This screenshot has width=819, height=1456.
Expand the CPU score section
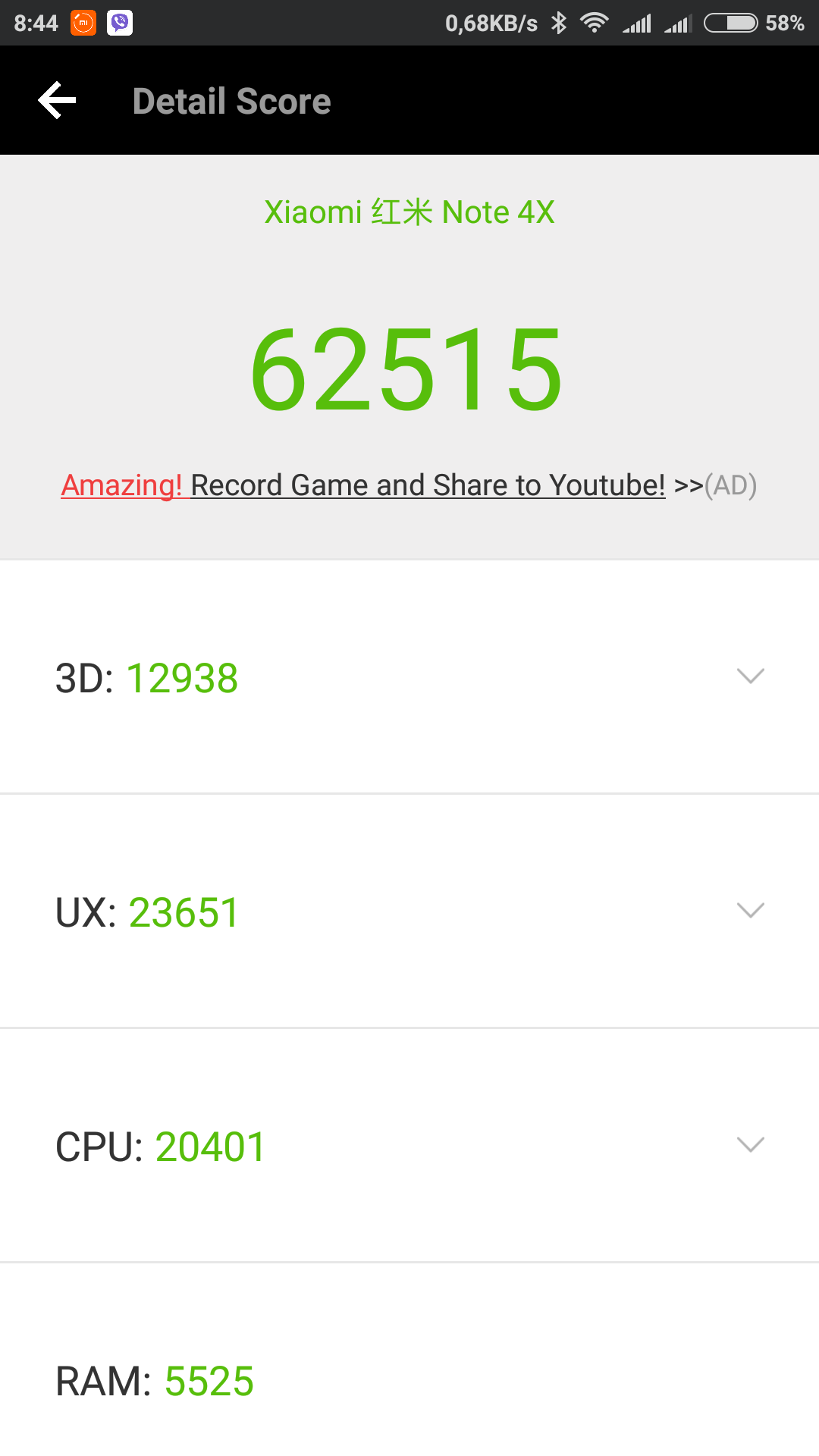click(x=750, y=1145)
